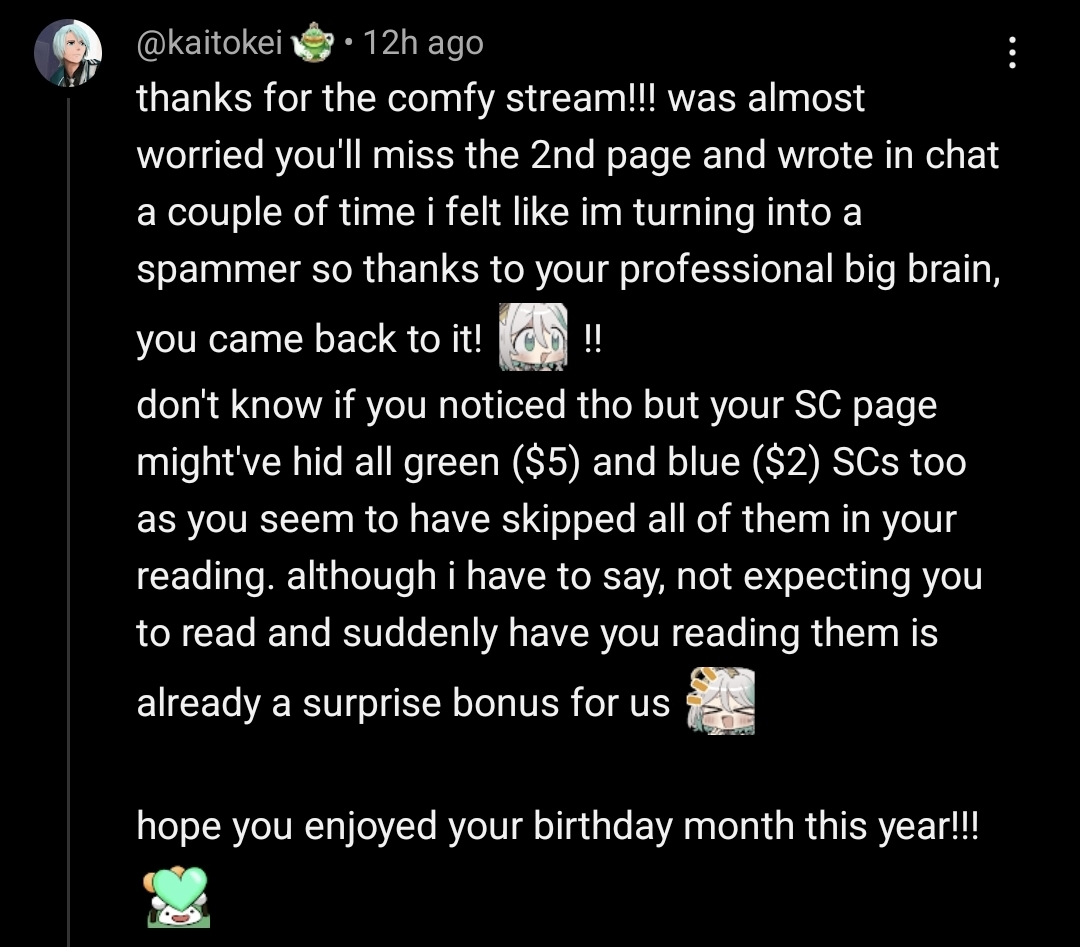Open the @kaitokei channel link
Image resolution: width=1080 pixels, height=947 pixels.
209,43
